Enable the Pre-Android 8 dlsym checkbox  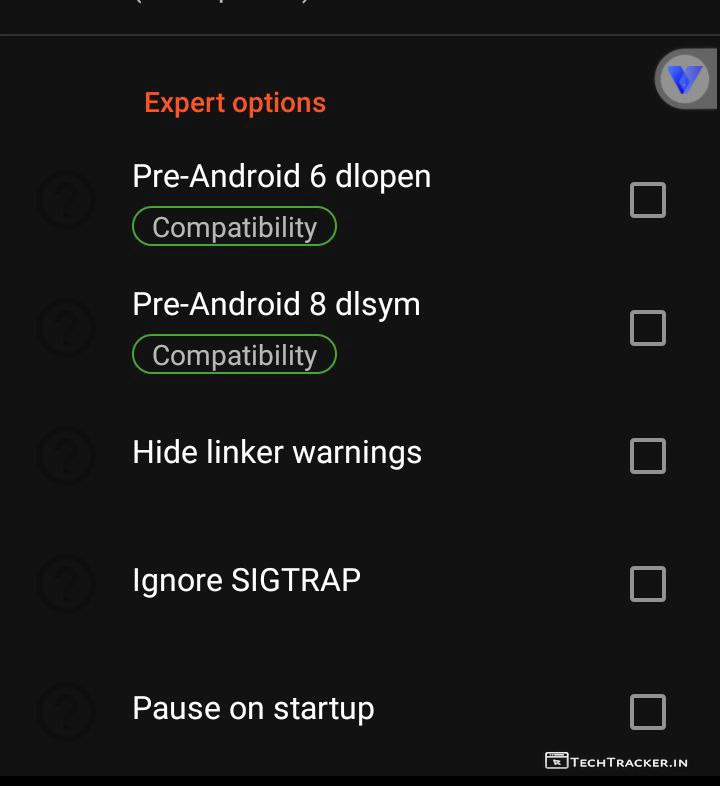point(647,328)
